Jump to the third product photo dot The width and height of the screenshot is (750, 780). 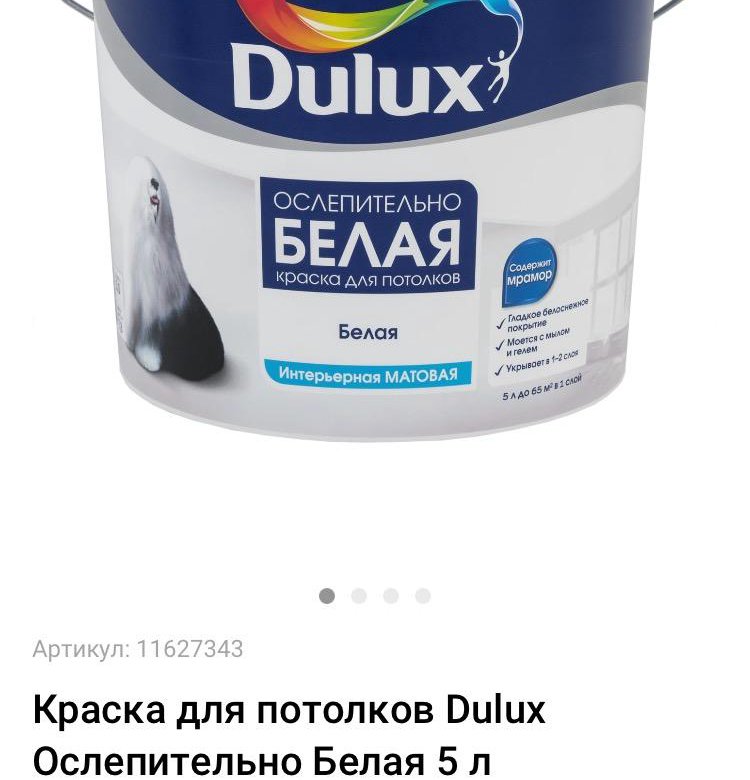[x=391, y=596]
